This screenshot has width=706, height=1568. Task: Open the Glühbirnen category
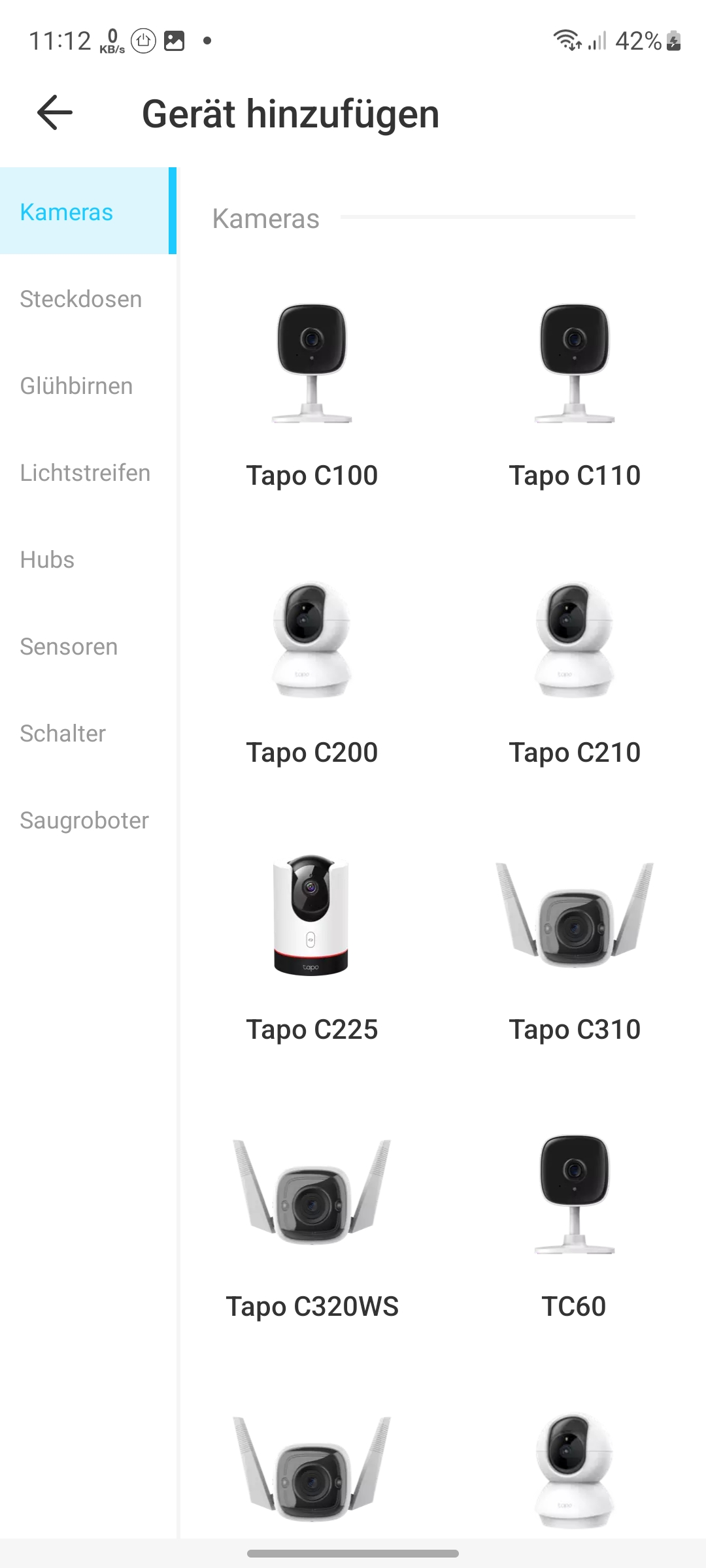pos(76,386)
